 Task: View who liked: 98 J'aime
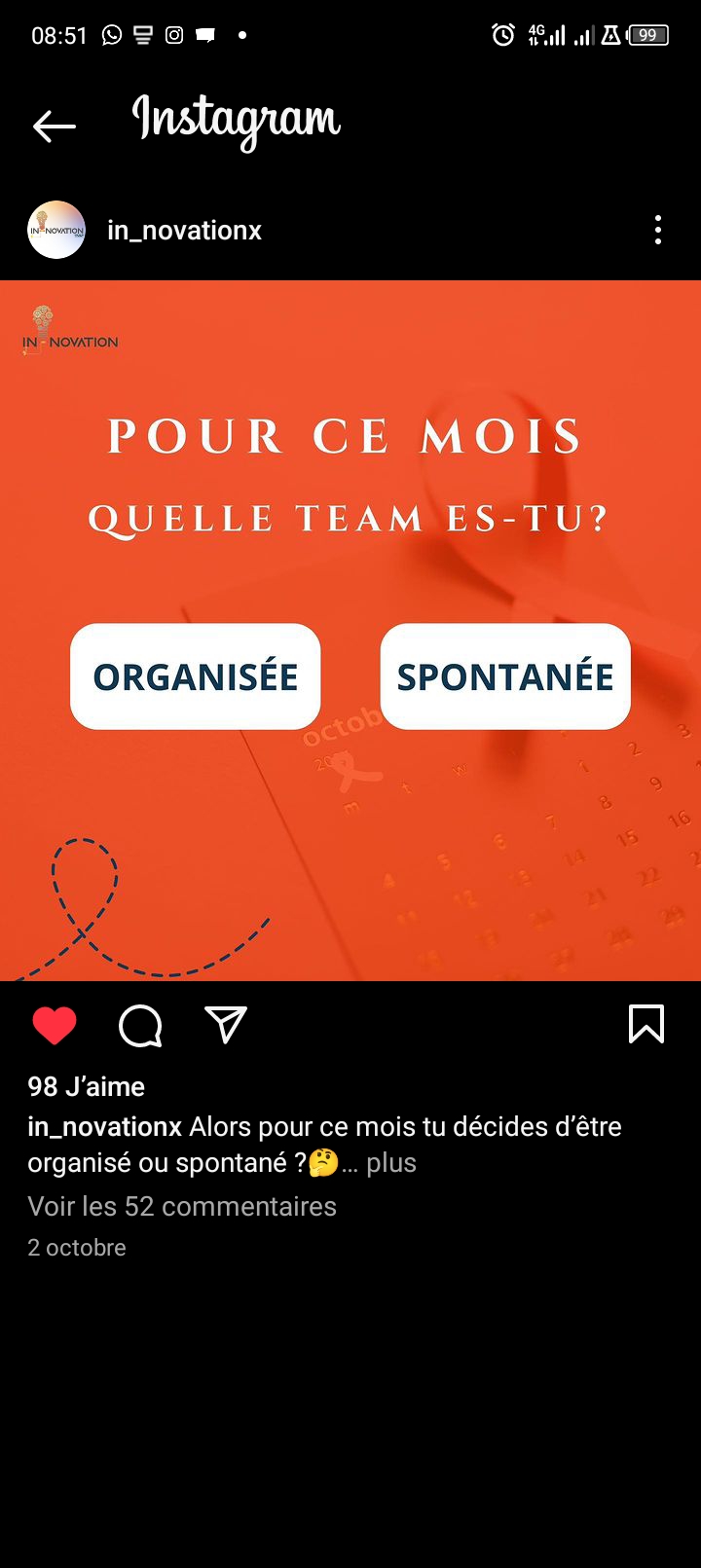[87, 1086]
